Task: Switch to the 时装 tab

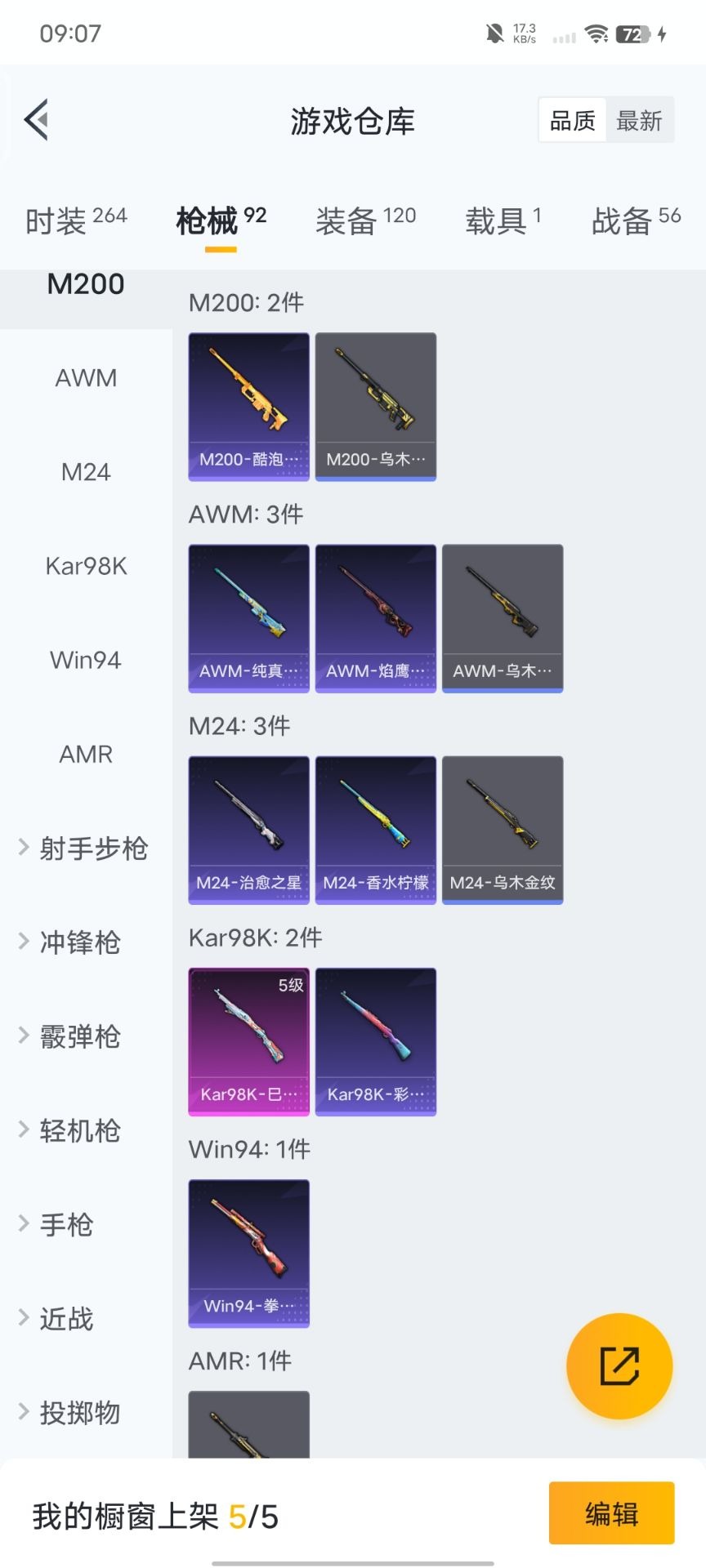Action: point(76,220)
